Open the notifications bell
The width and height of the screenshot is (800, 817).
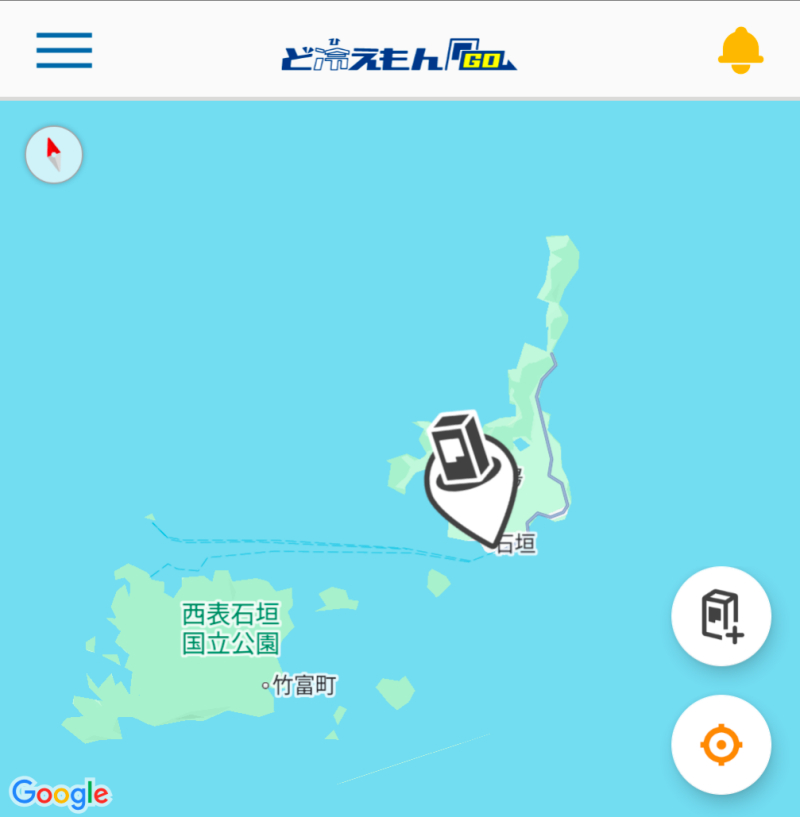tap(740, 50)
